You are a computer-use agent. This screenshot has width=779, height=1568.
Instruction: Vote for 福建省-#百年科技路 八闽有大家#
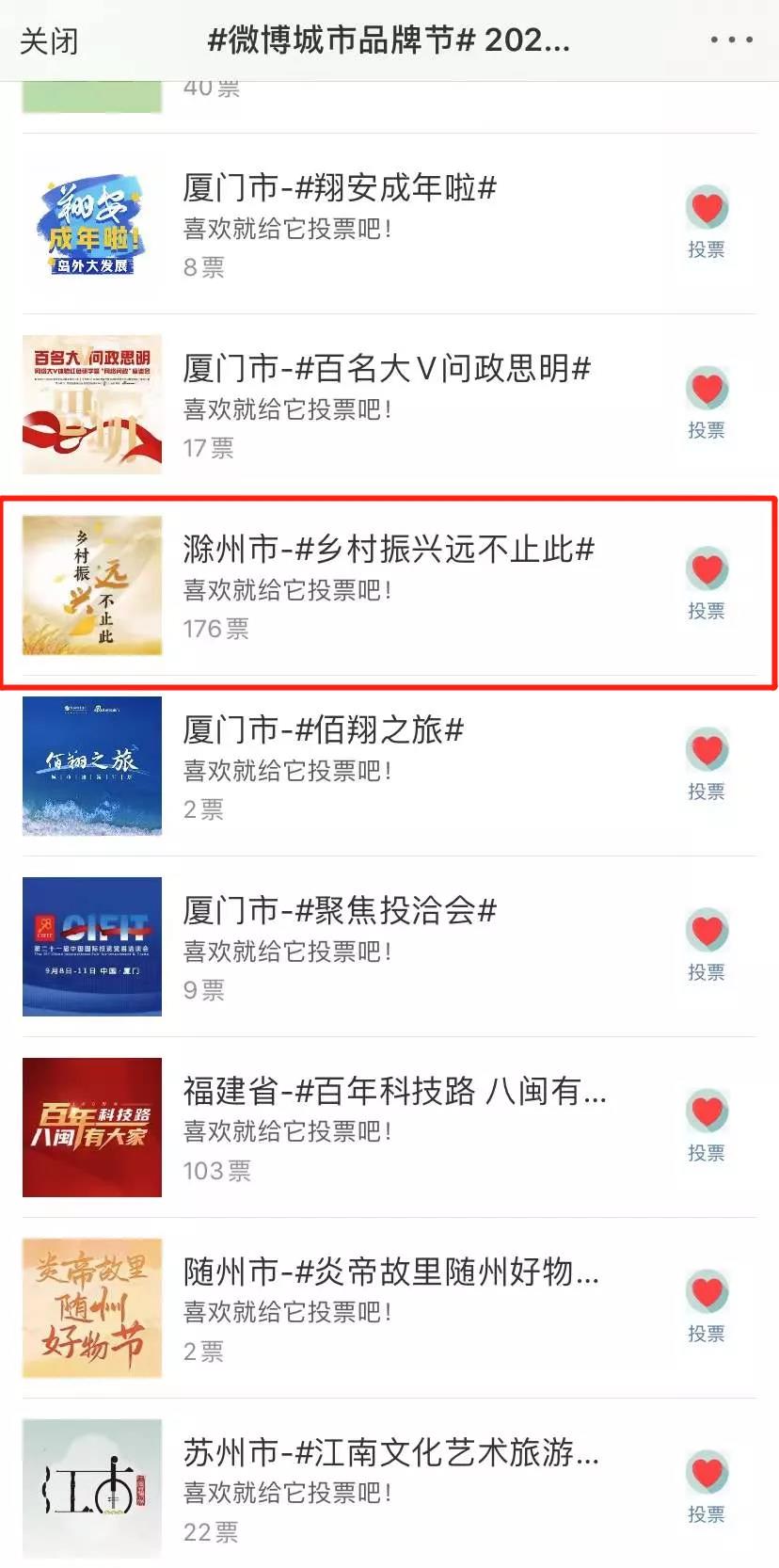click(x=707, y=1126)
